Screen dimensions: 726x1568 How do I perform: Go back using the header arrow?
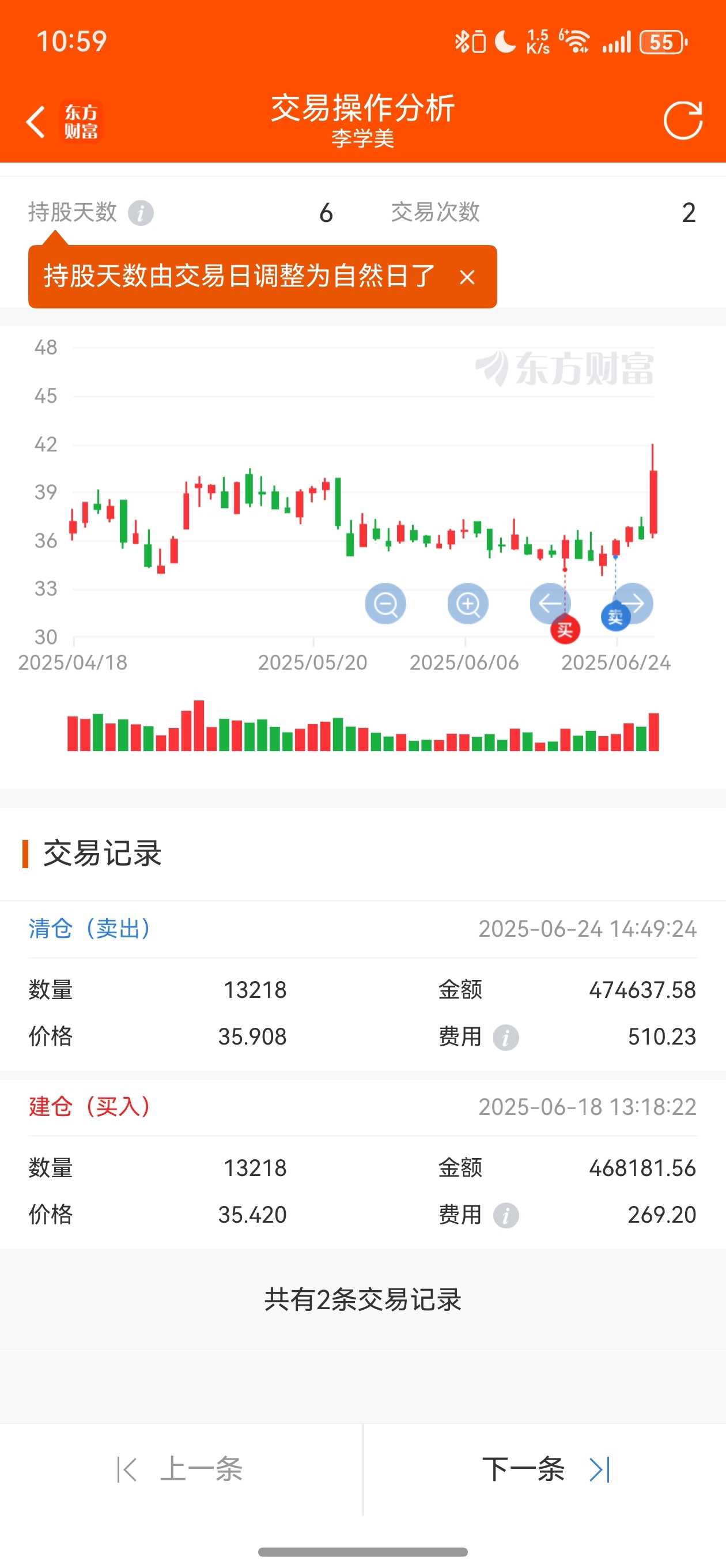click(x=36, y=122)
